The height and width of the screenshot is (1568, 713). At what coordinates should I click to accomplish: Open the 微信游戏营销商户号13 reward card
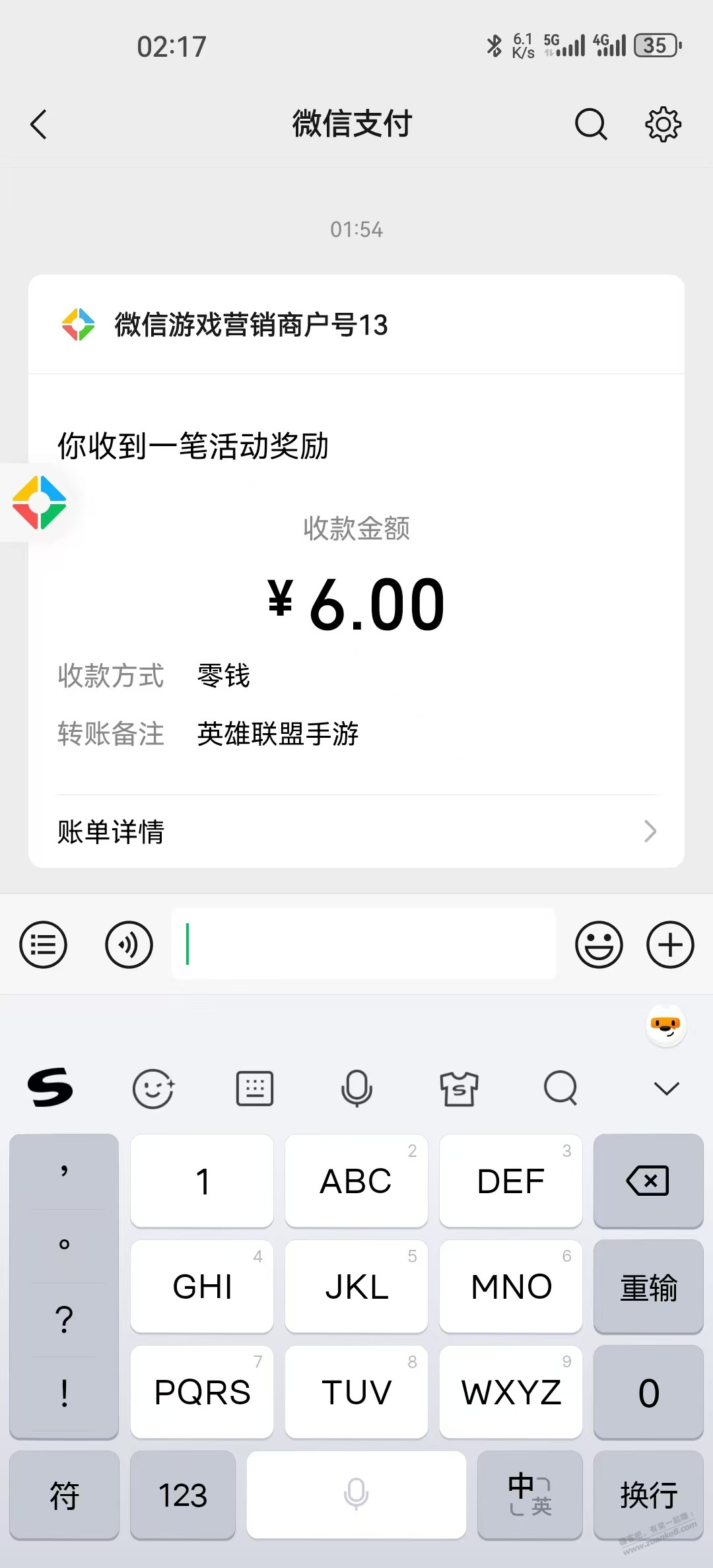[356, 571]
